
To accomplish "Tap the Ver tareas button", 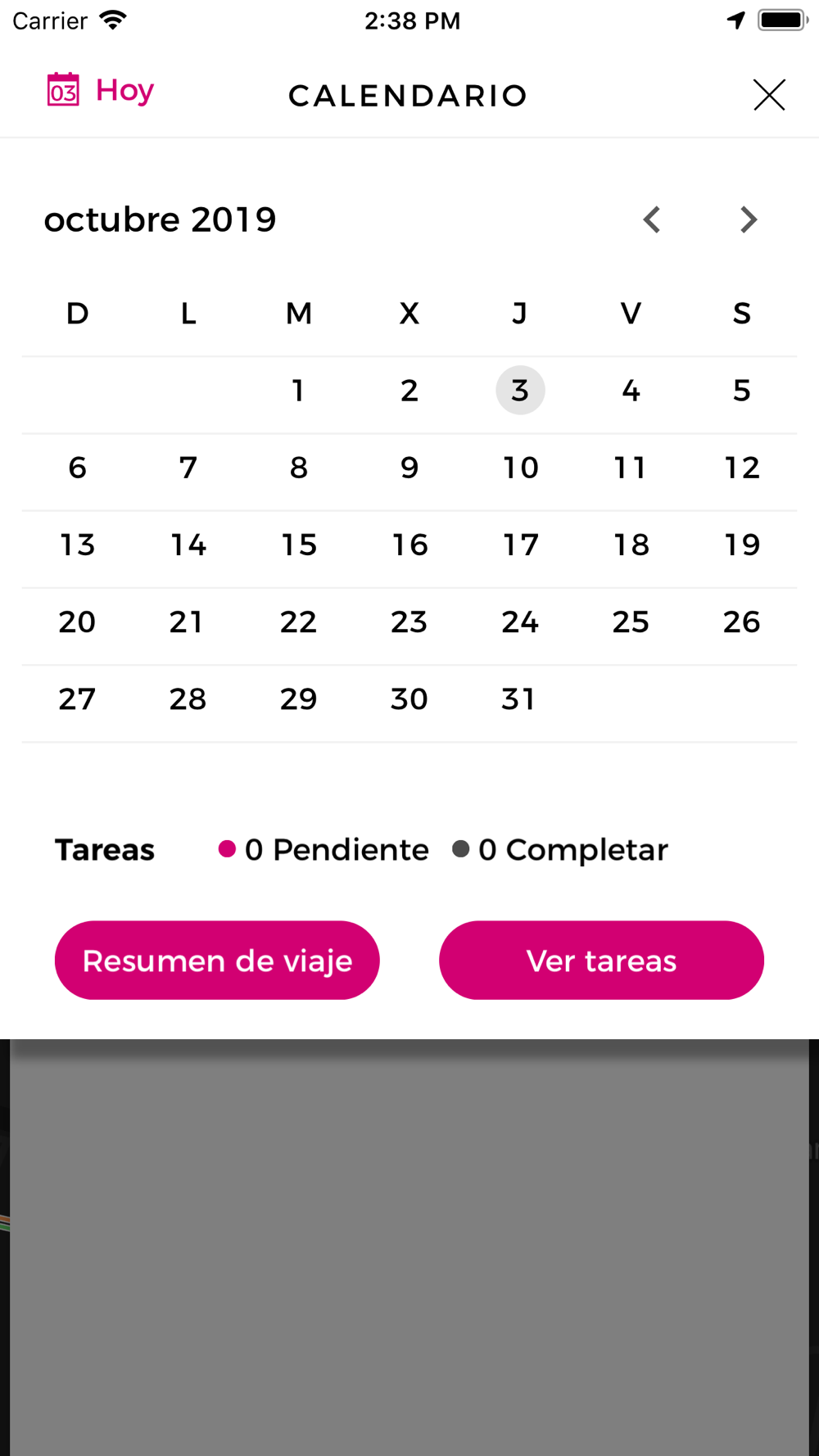I will pyautogui.click(x=601, y=960).
